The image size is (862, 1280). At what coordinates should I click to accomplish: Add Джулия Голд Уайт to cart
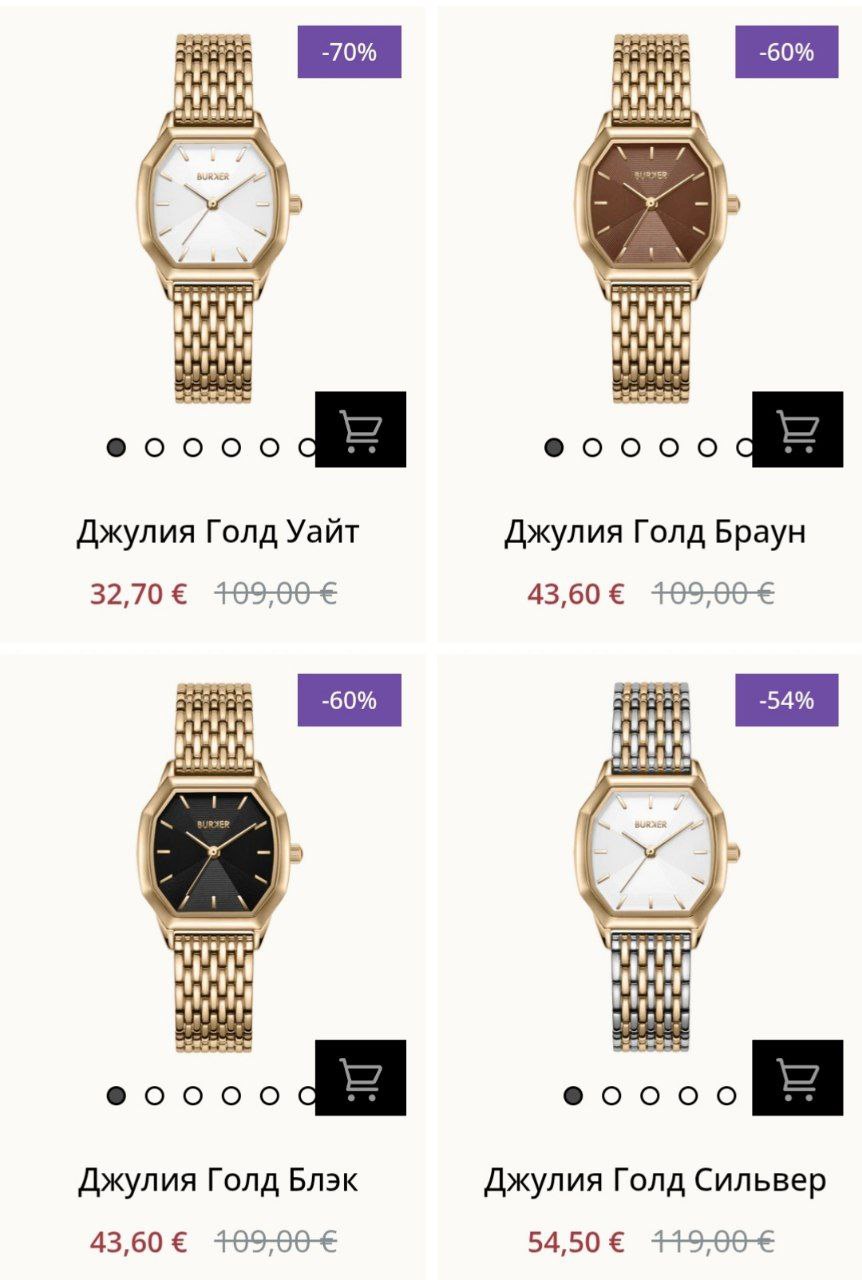pos(360,429)
